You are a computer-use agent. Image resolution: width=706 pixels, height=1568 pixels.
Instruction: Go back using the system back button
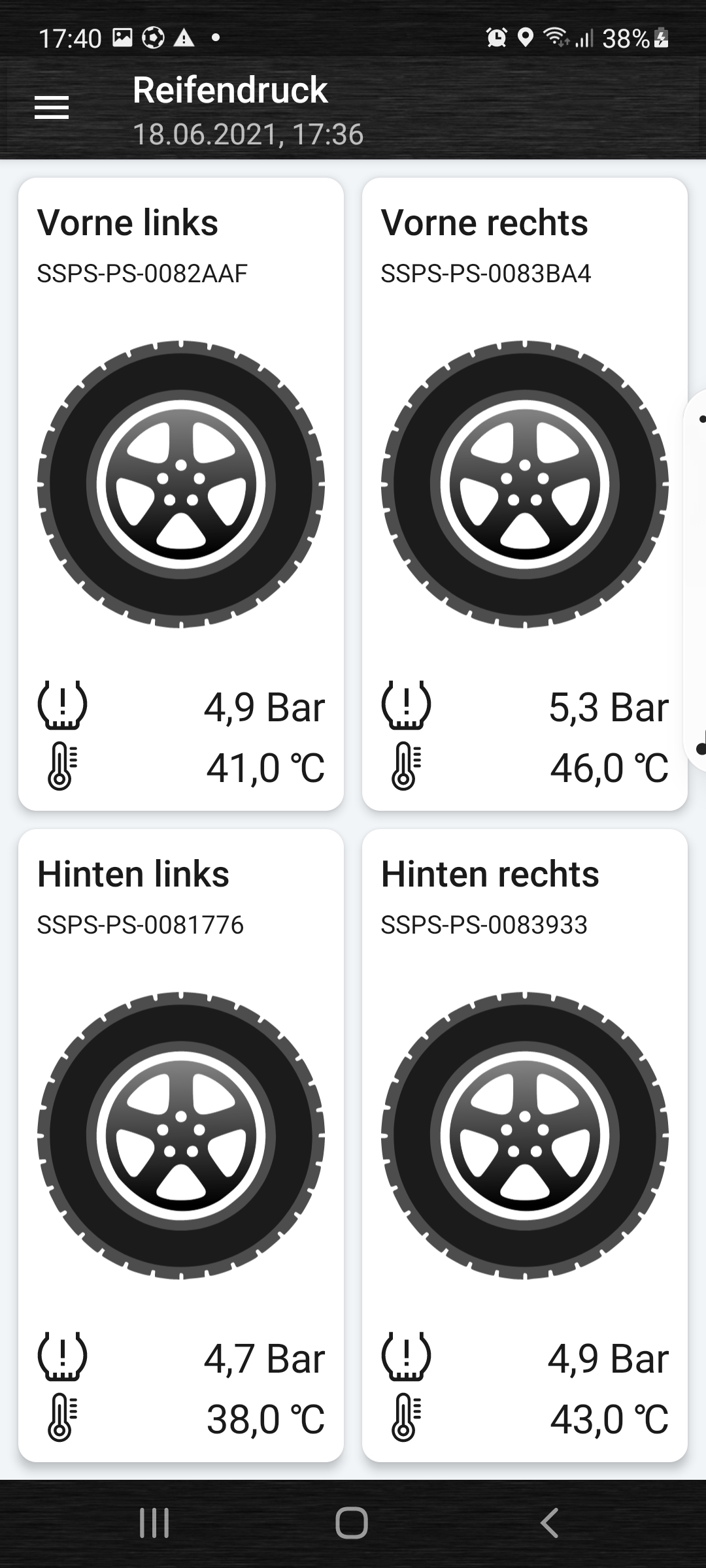coord(550,1523)
